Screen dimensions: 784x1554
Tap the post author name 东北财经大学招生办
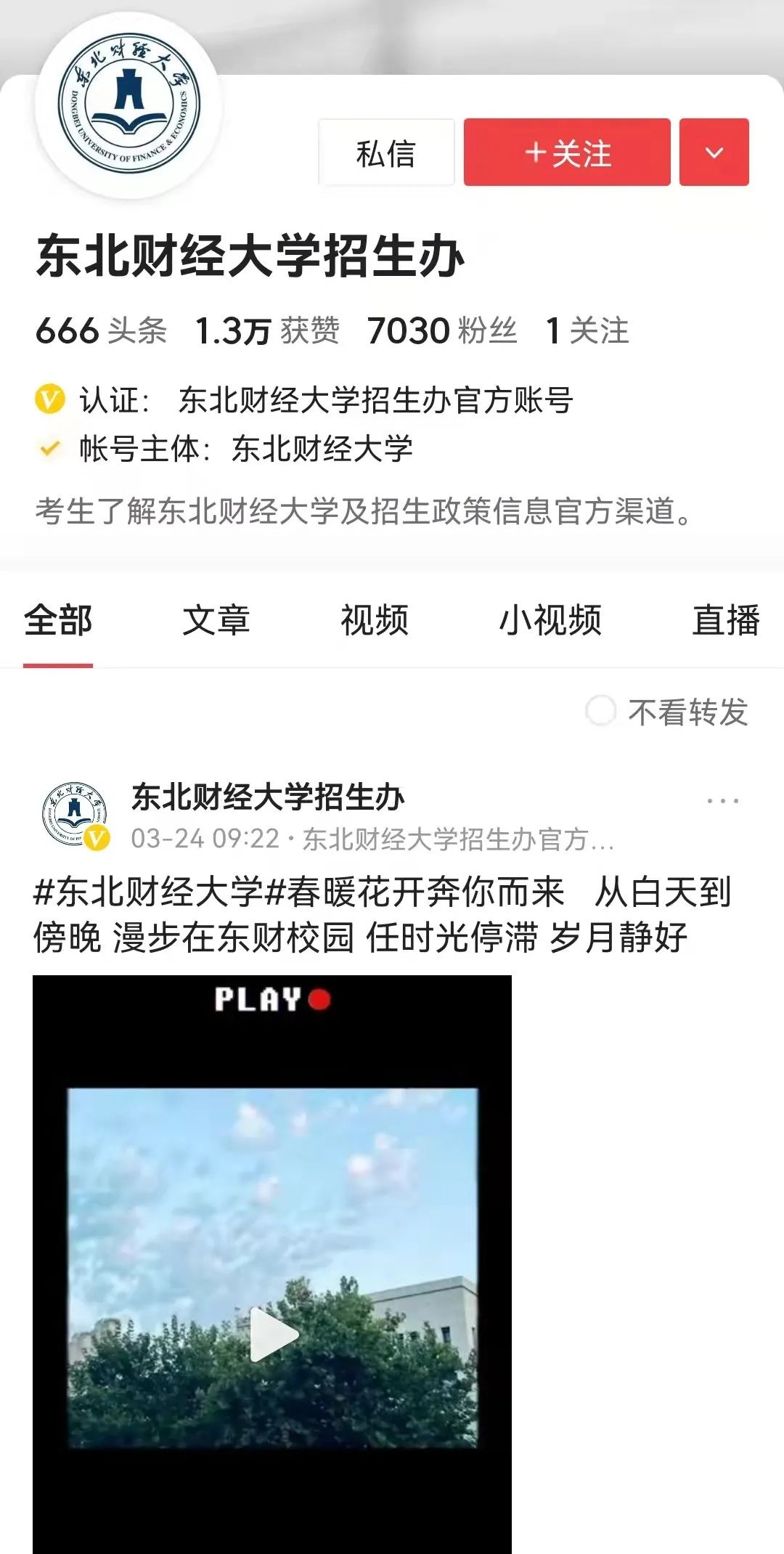tap(267, 797)
